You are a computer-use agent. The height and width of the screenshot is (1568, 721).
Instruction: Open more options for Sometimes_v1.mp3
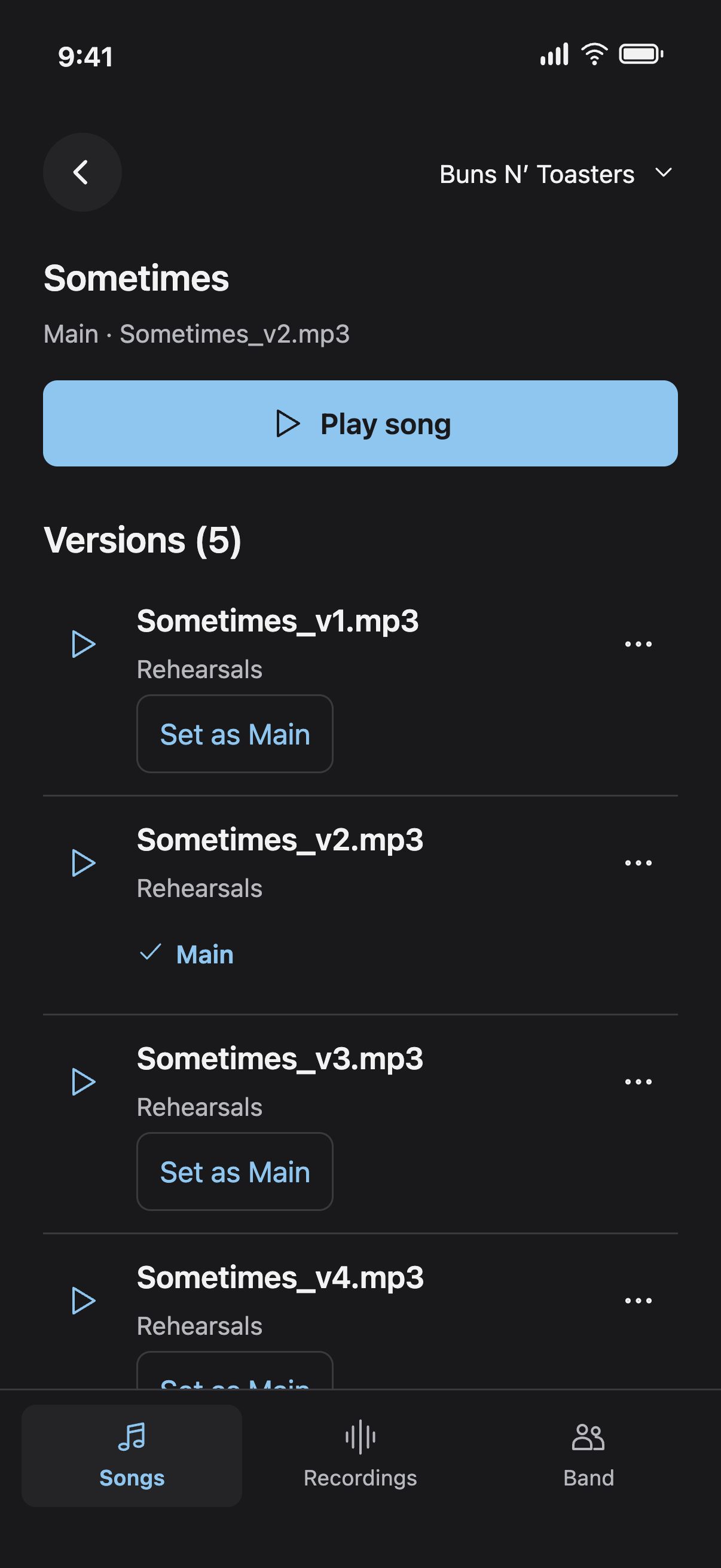(638, 644)
